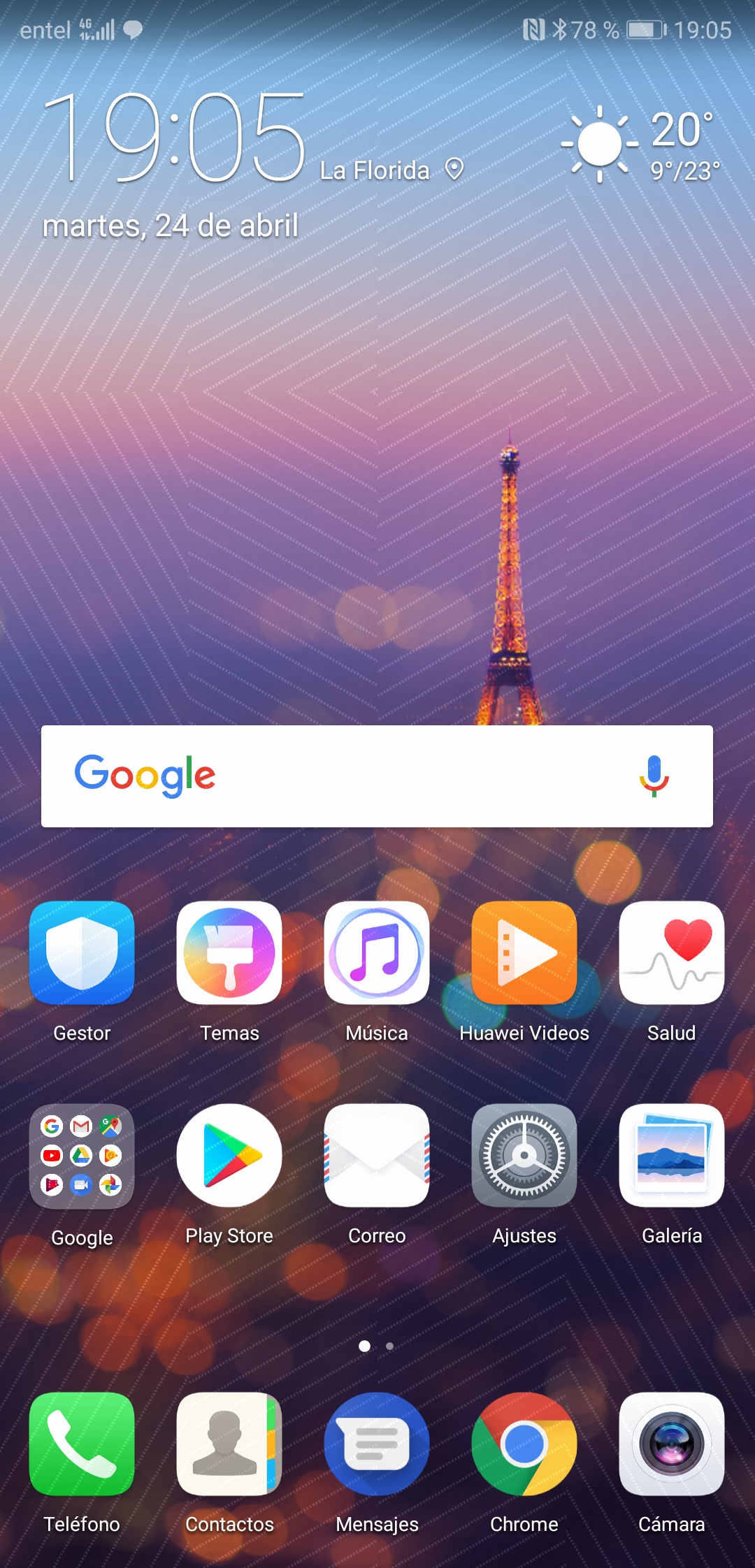The height and width of the screenshot is (1568, 755).
Task: Open the Gestor app
Action: point(82,953)
